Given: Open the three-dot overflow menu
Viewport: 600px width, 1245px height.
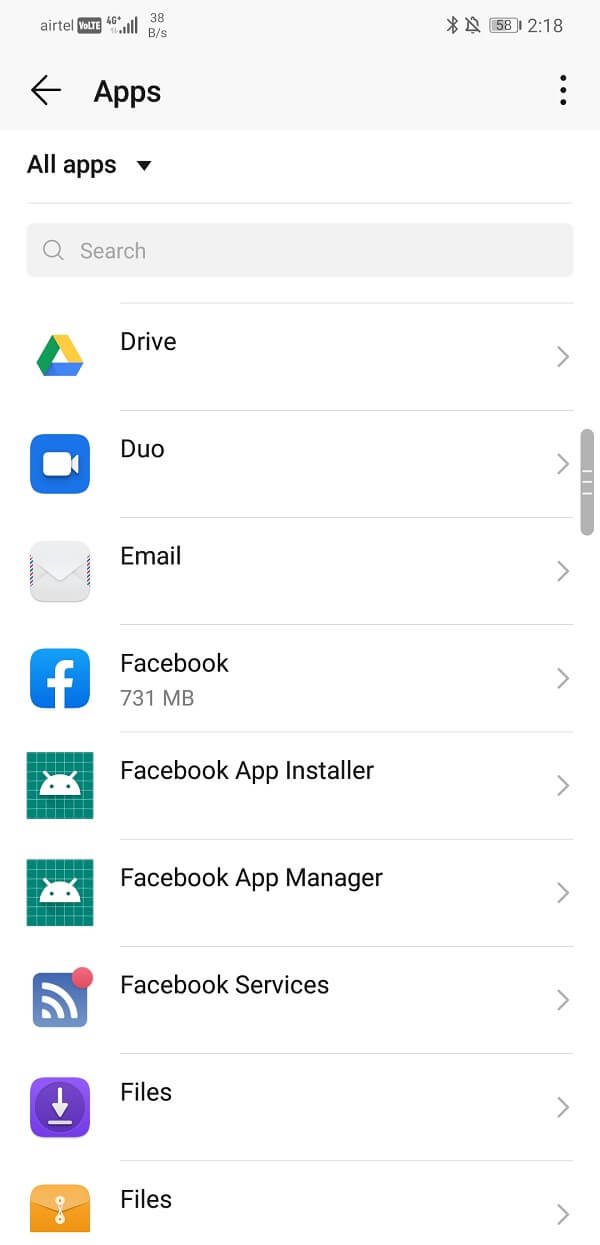Looking at the screenshot, I should (x=563, y=91).
